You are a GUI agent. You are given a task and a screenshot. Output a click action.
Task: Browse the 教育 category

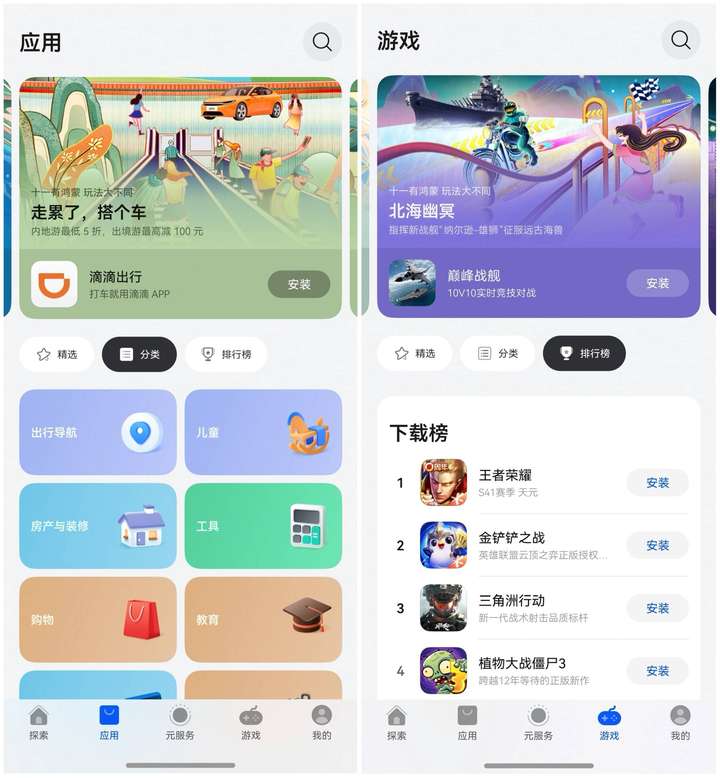click(x=263, y=620)
